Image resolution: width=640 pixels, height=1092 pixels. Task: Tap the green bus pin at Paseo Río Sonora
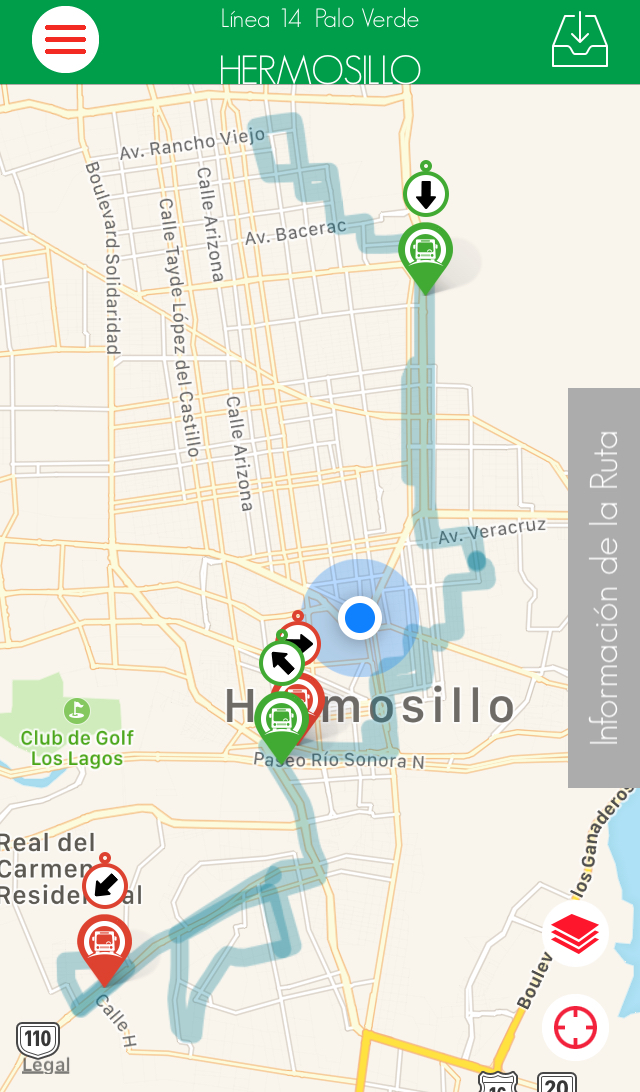point(281,720)
